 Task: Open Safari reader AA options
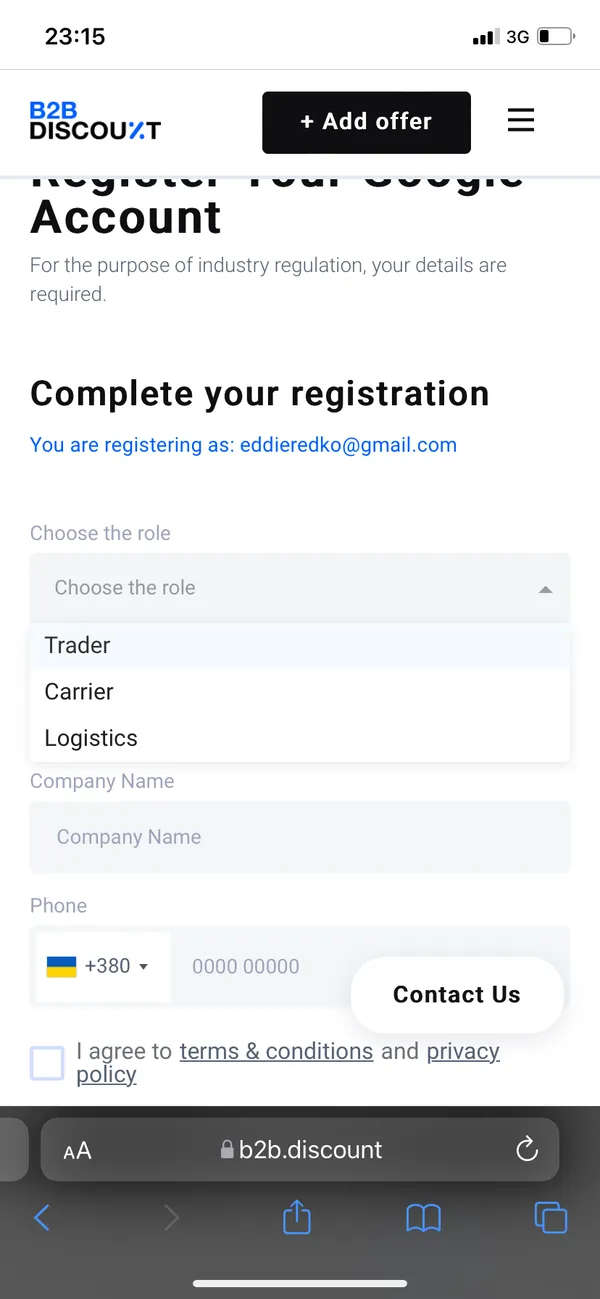(77, 1150)
